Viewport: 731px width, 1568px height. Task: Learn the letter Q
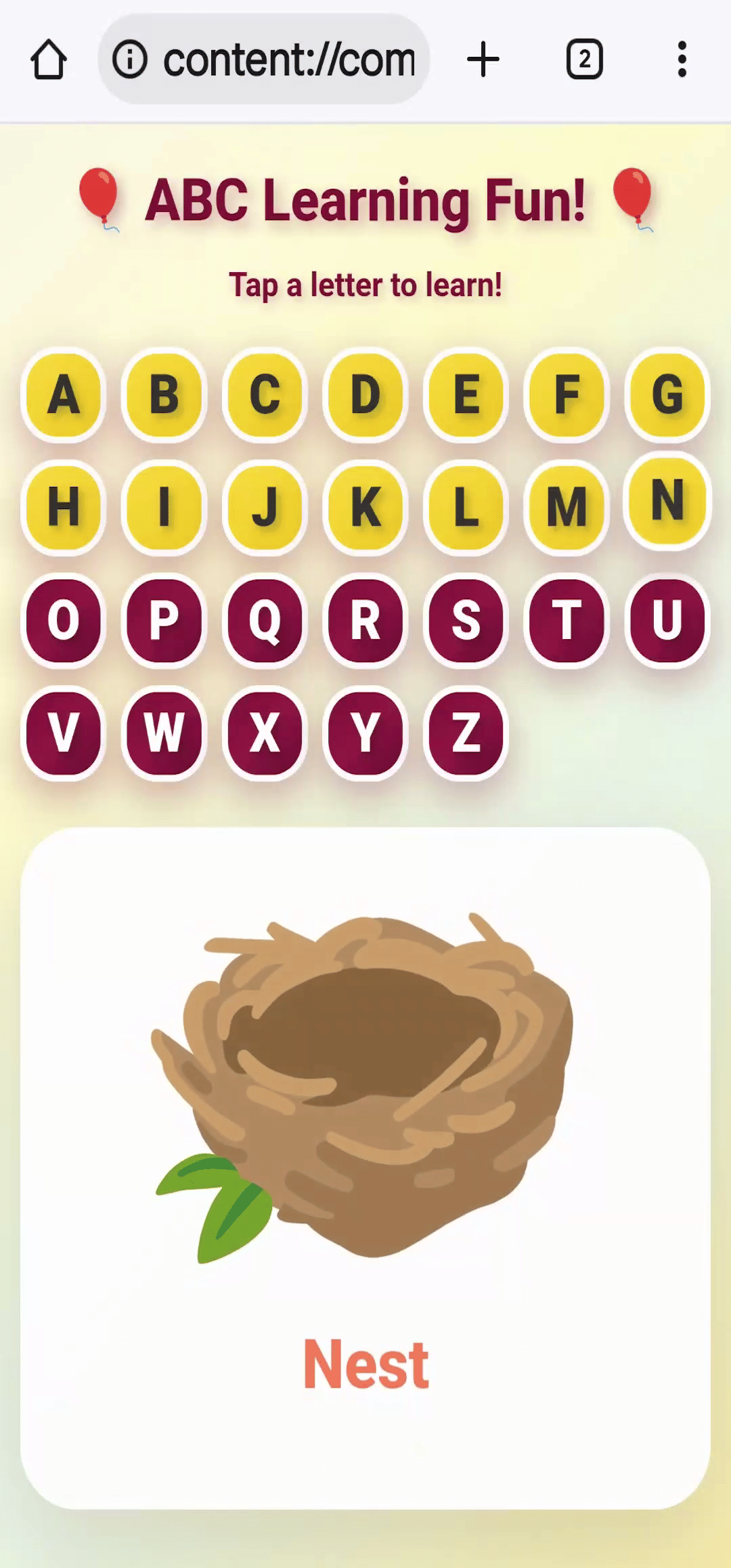pos(265,620)
